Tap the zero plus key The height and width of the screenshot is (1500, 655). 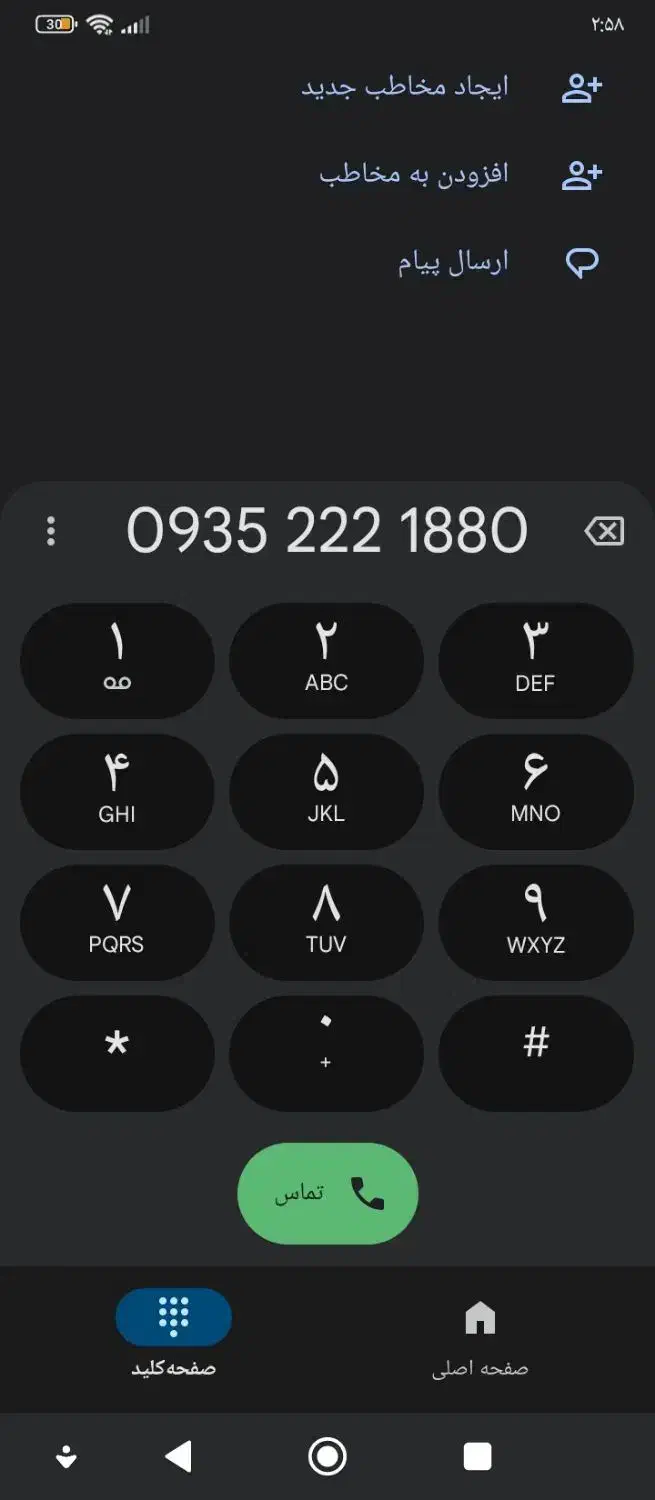click(x=326, y=1053)
